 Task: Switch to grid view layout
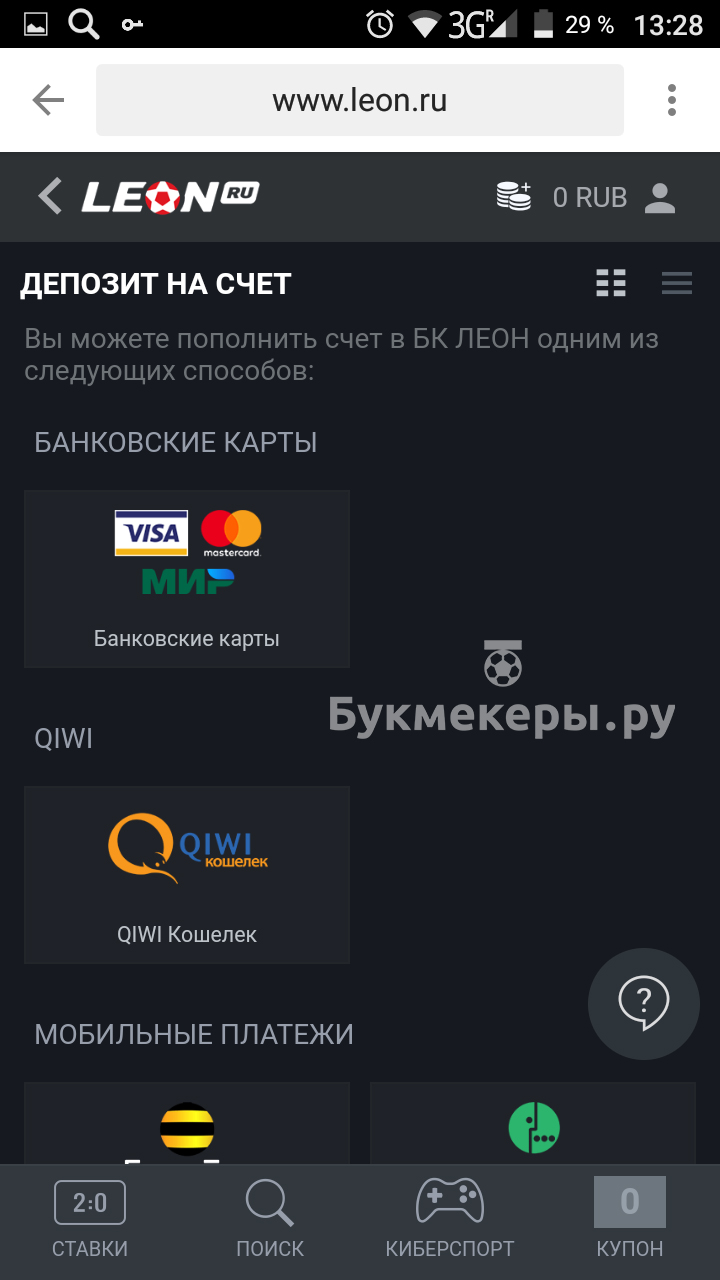pos(610,284)
